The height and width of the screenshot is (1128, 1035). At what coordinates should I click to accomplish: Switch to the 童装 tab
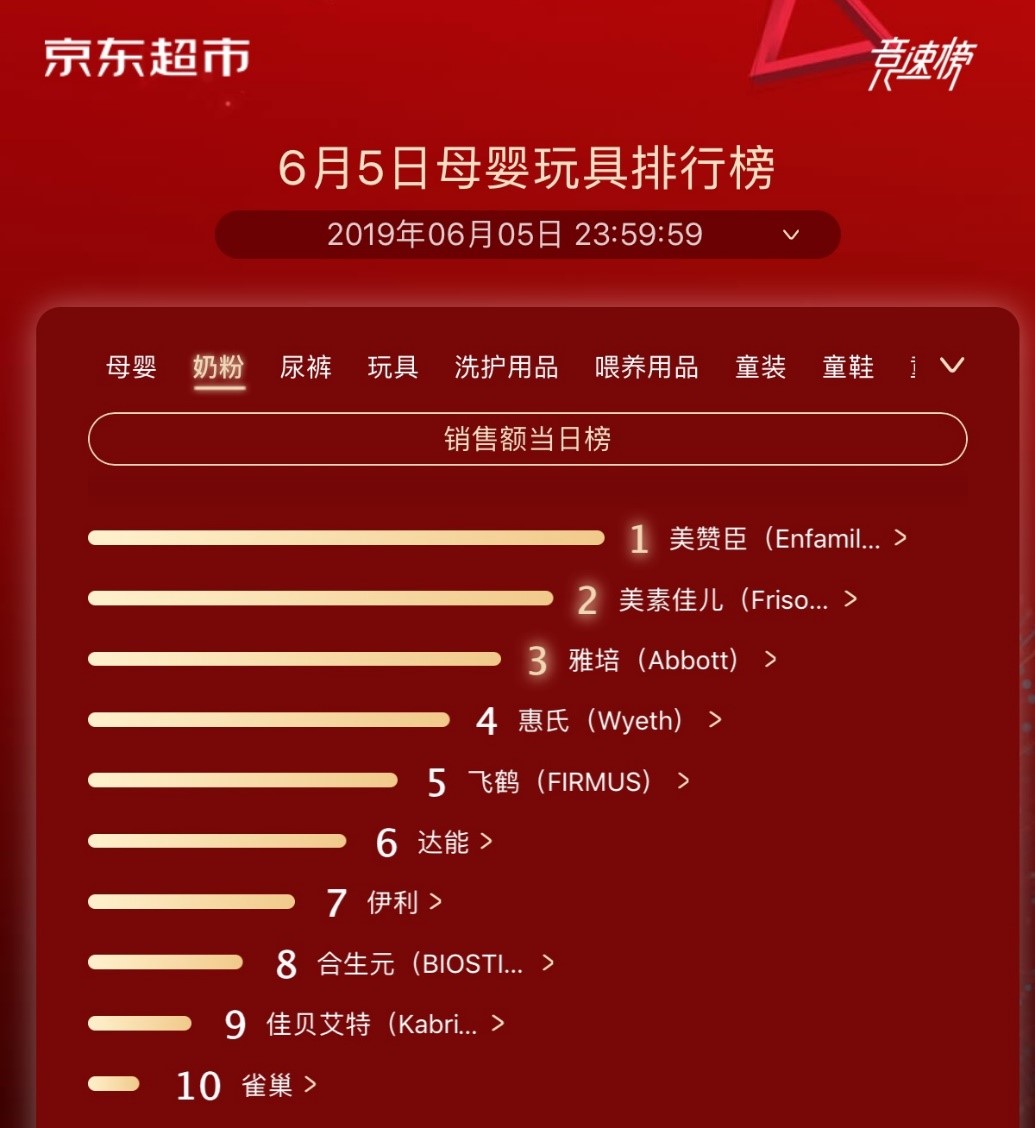[x=760, y=367]
